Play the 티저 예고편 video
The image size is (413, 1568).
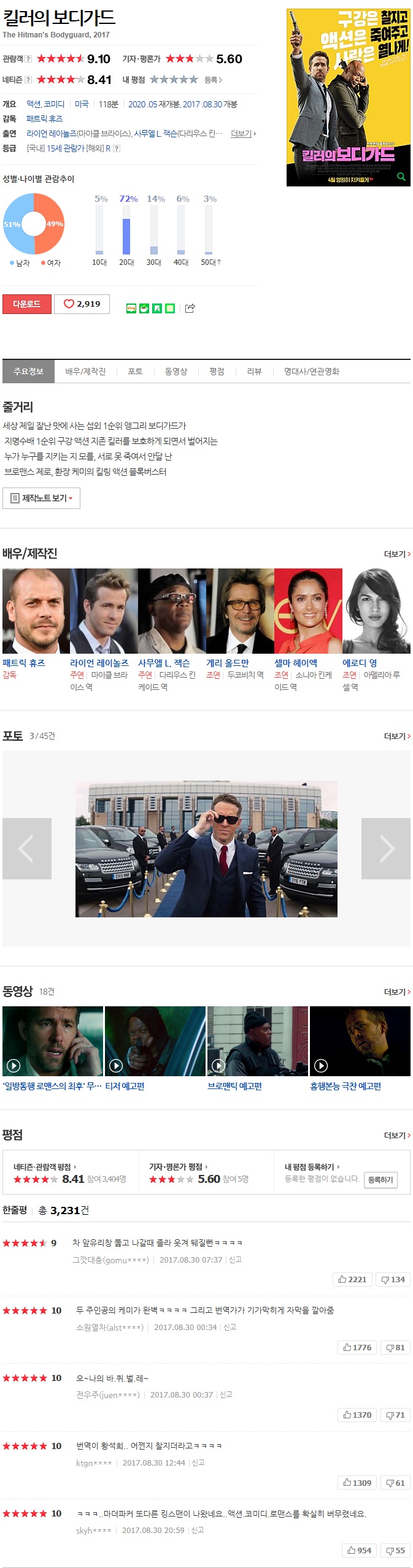pyautogui.click(x=155, y=1041)
